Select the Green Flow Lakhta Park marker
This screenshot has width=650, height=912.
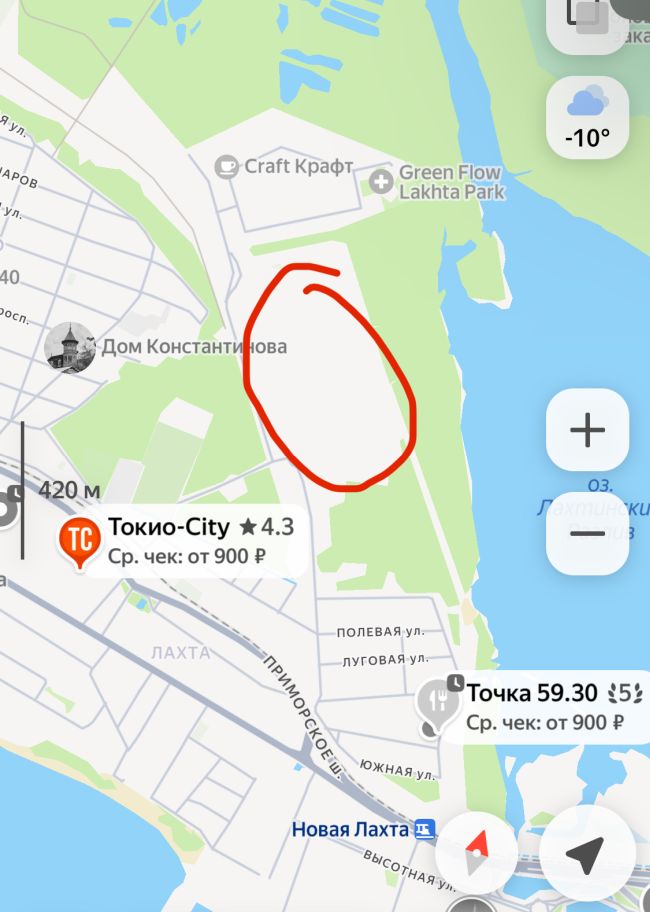coord(380,182)
